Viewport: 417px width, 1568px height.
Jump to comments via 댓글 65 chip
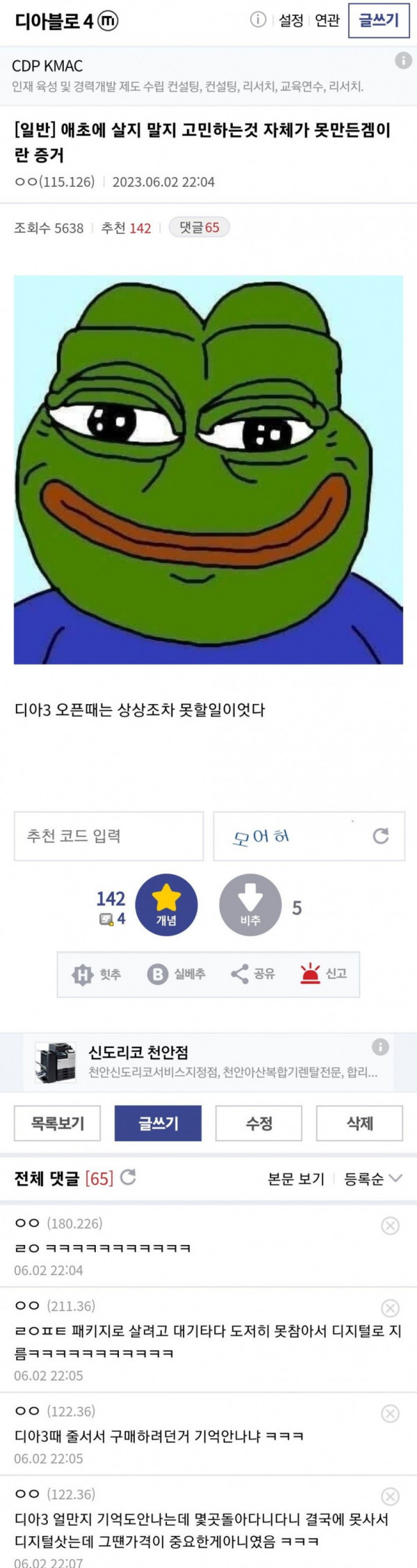(199, 228)
